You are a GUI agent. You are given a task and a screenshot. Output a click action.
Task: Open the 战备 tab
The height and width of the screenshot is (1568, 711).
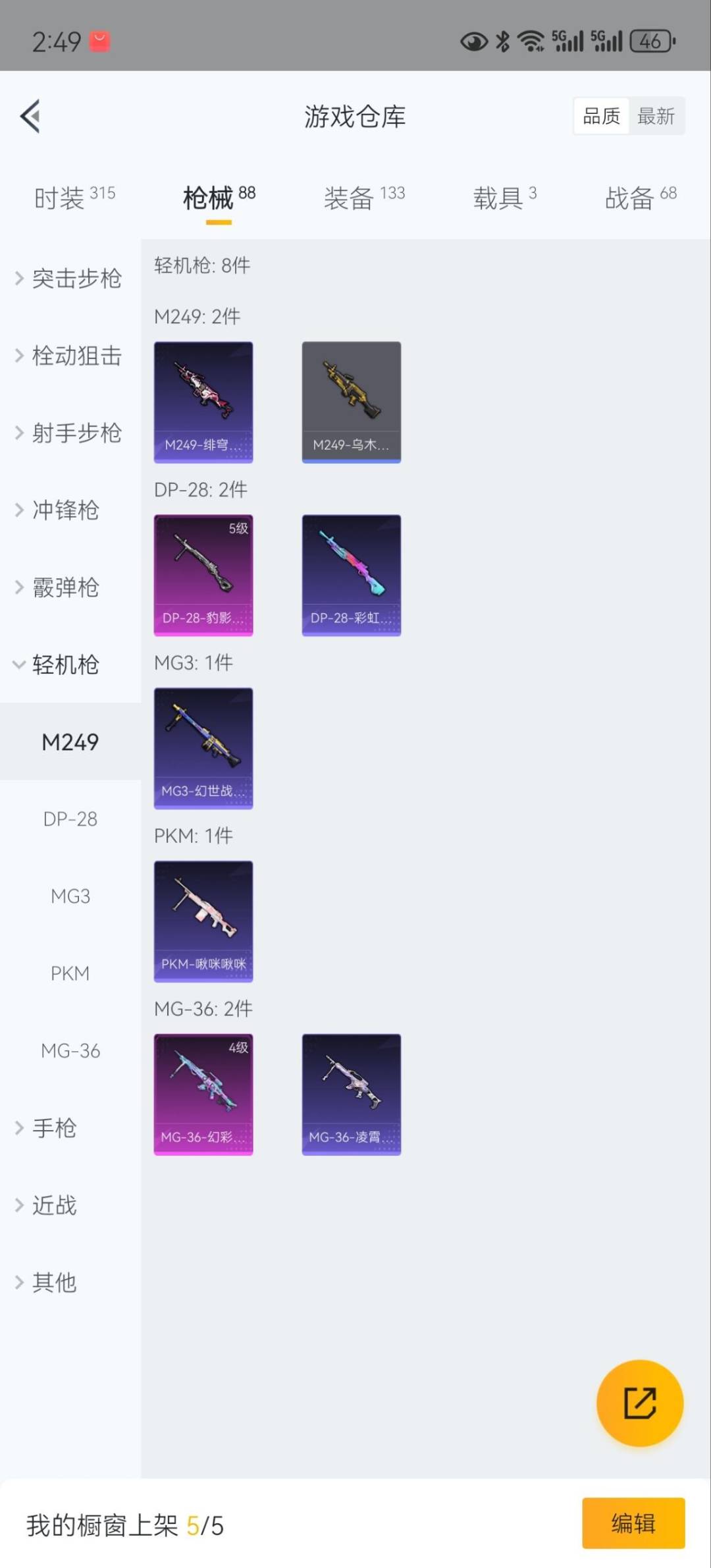640,197
